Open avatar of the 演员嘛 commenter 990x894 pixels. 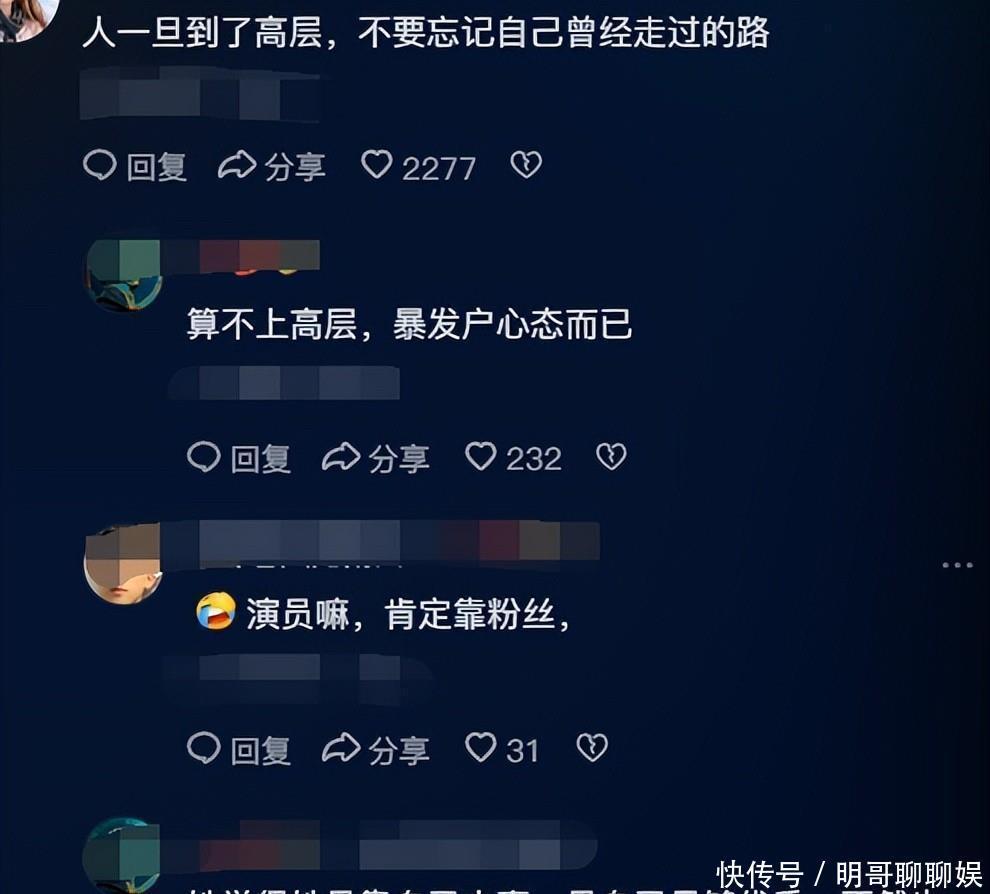tap(124, 565)
